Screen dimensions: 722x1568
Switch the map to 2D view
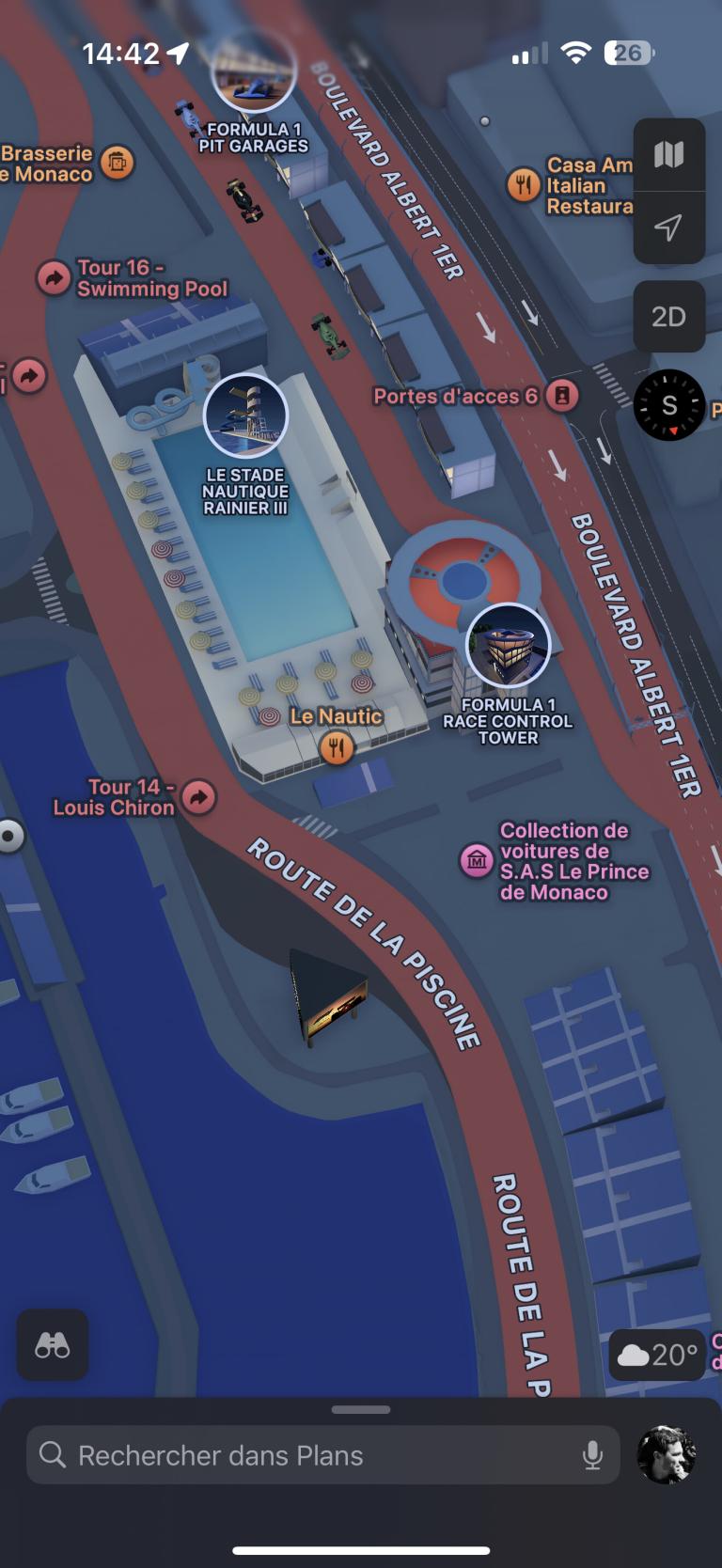[668, 317]
